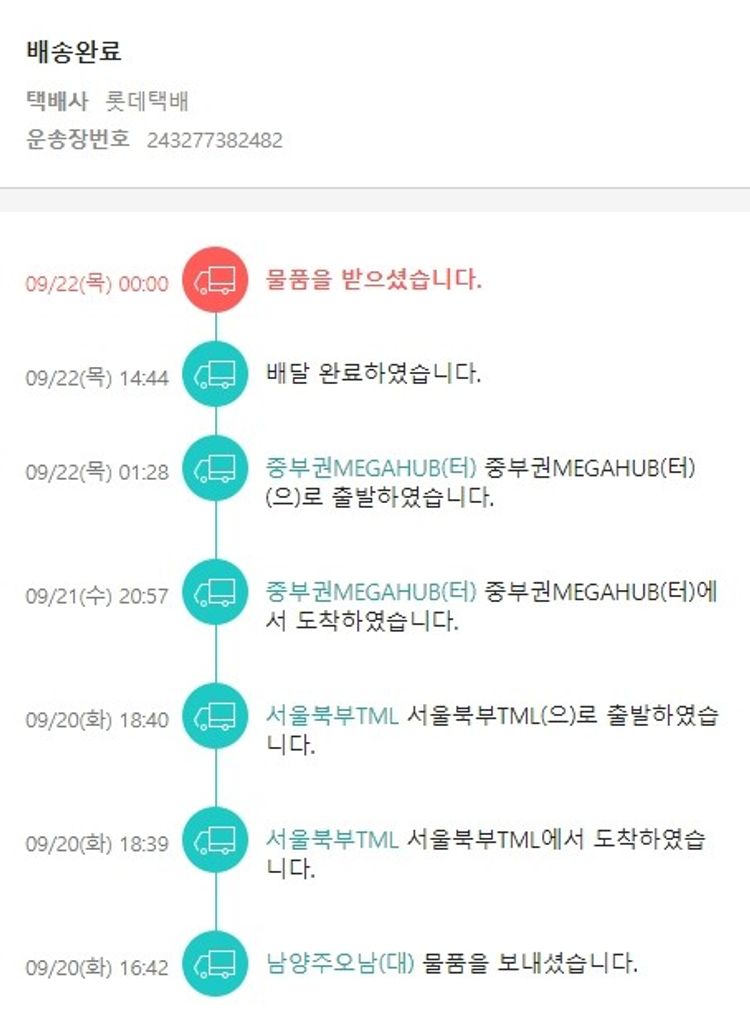Open 서울북부TML link in the 18:39 arrival entry
This screenshot has height=1018, width=750.
(x=332, y=839)
